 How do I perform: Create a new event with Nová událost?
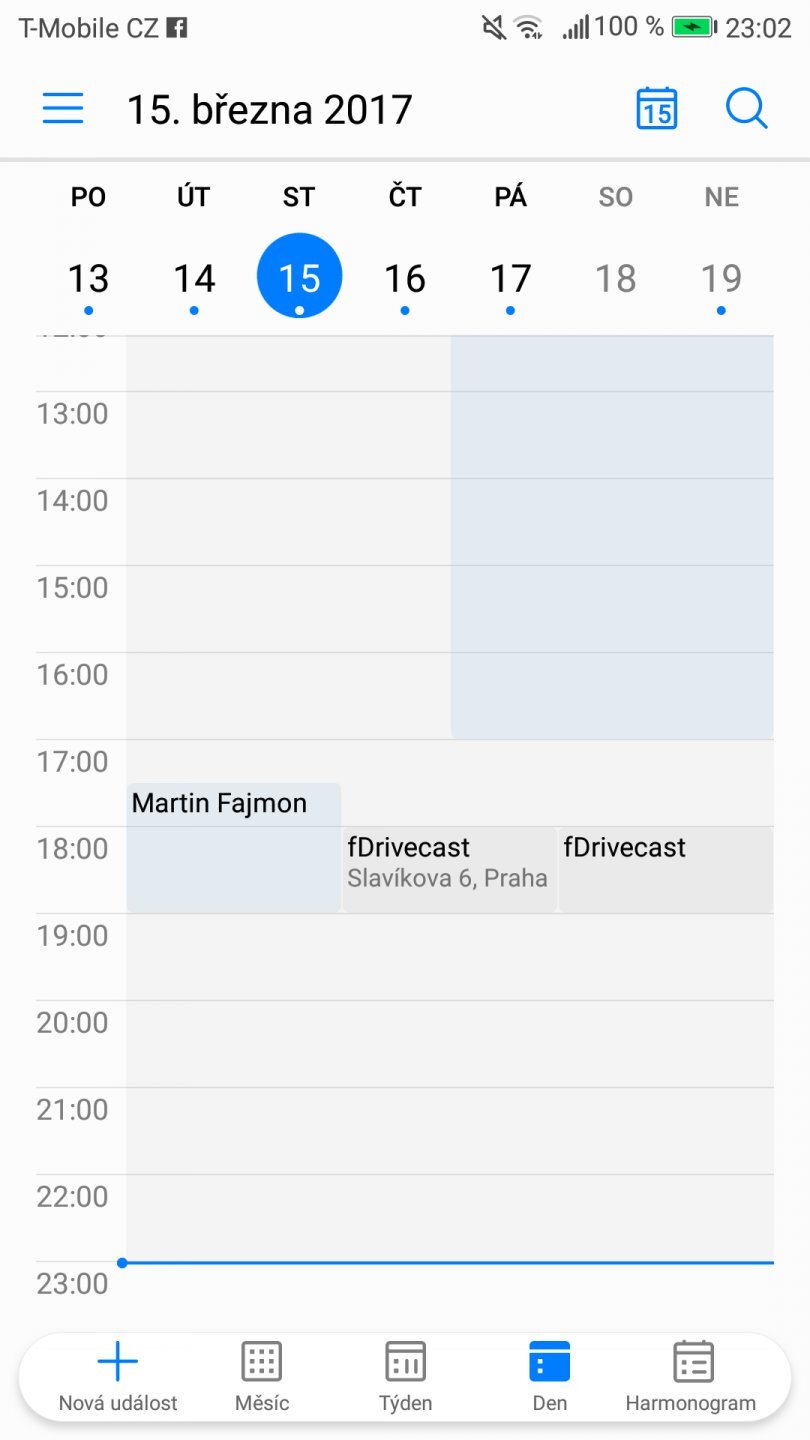pos(117,1376)
